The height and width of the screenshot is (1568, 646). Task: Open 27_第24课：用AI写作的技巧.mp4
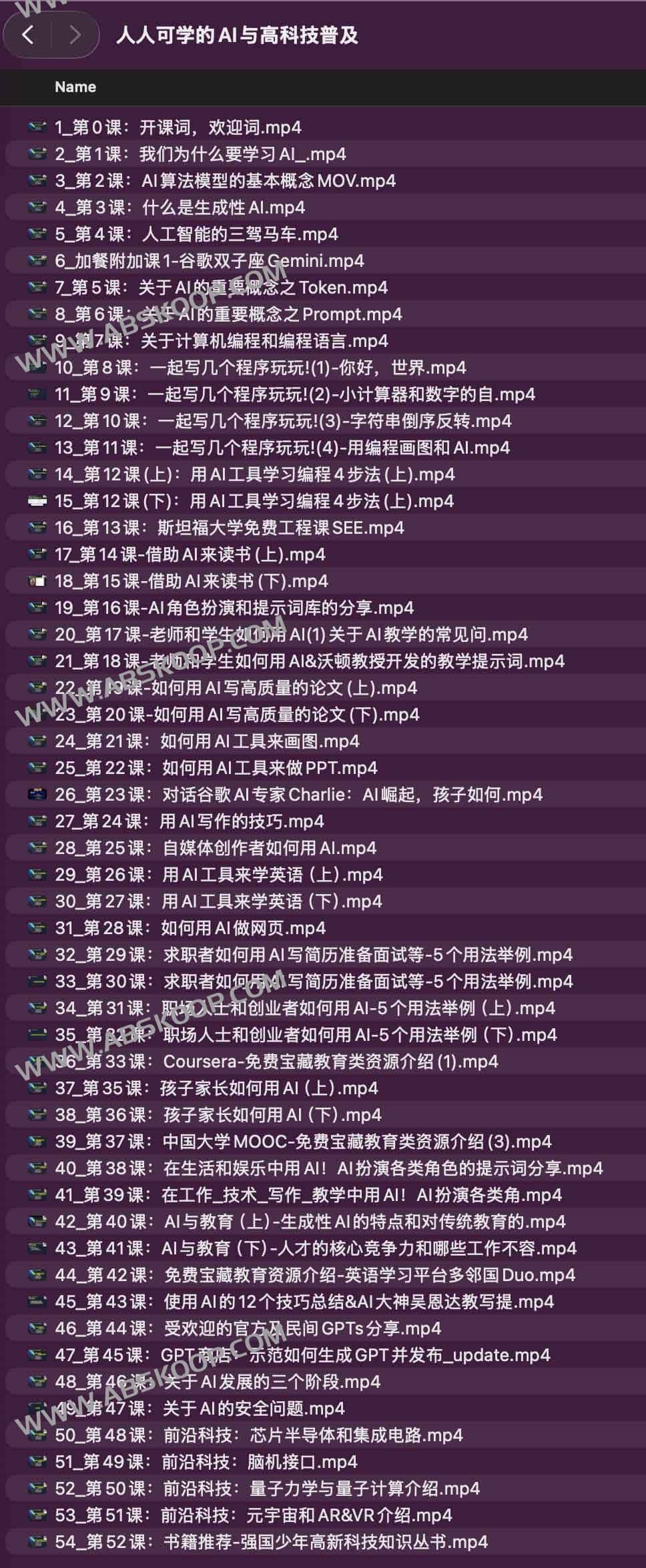pyautogui.click(x=189, y=821)
